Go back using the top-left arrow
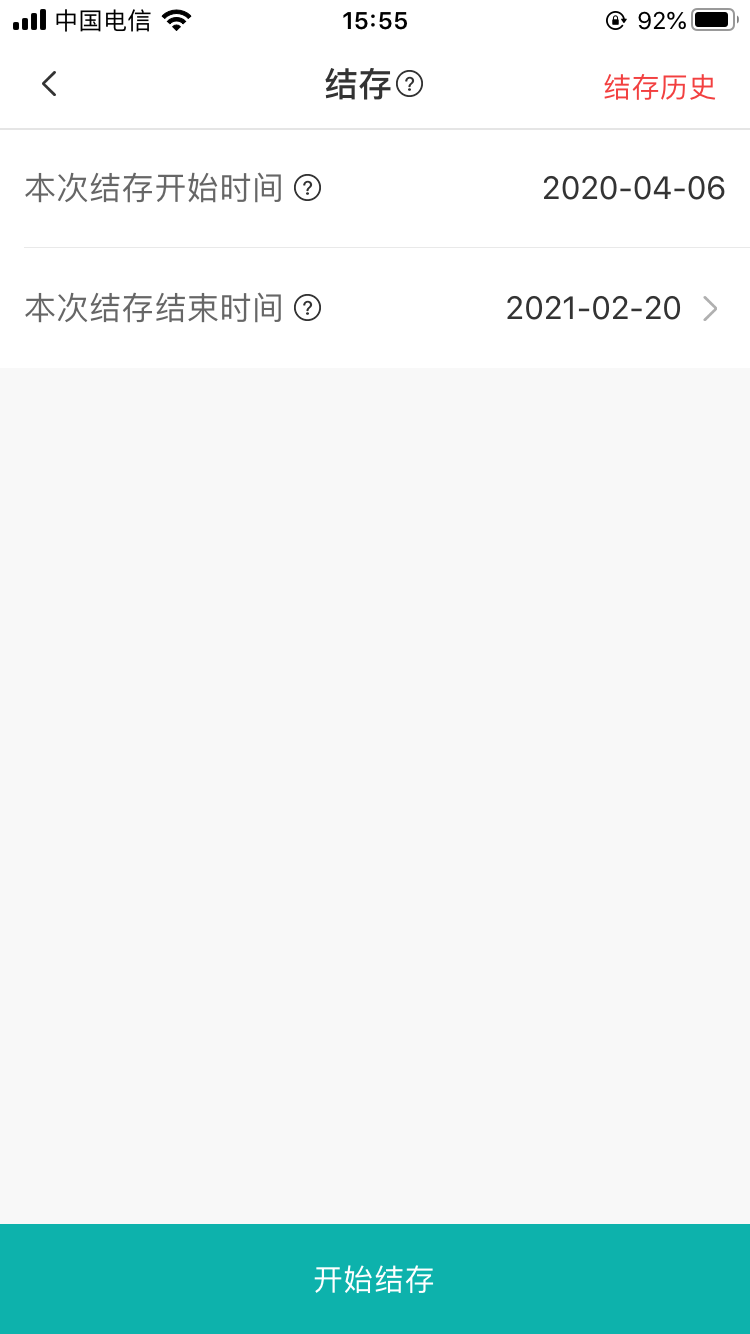The width and height of the screenshot is (750, 1334). [x=49, y=84]
